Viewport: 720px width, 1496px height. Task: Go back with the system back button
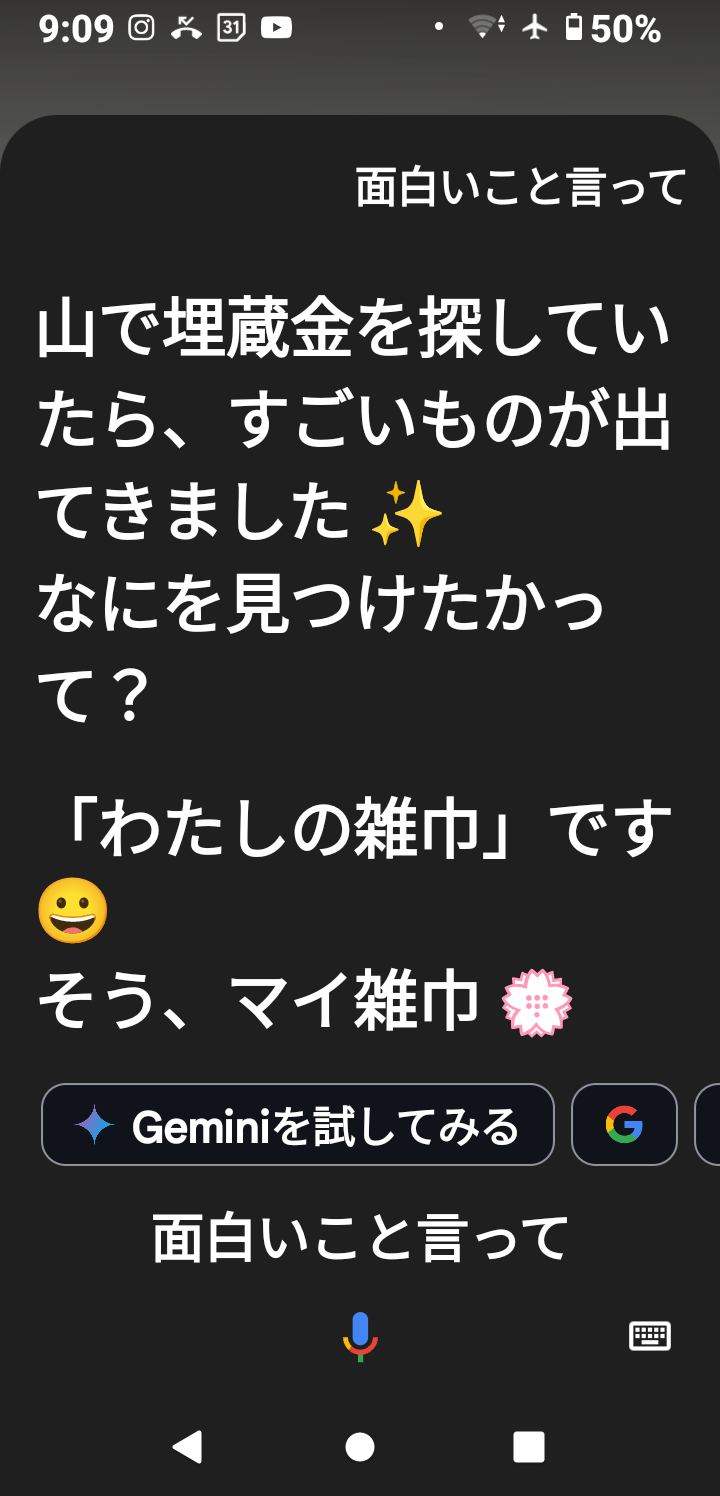point(187,1447)
